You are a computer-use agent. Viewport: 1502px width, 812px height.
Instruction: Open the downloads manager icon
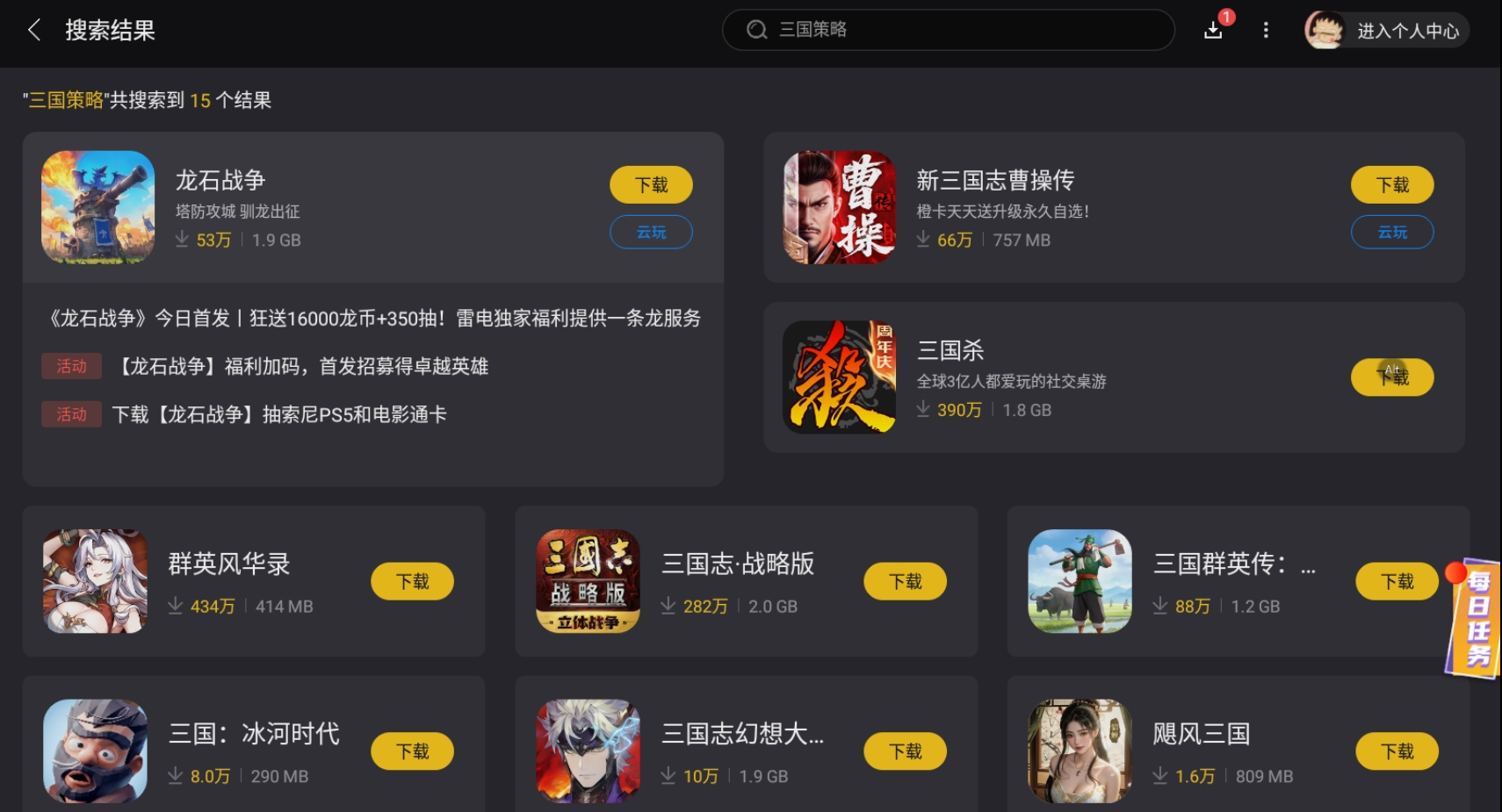pos(1214,30)
